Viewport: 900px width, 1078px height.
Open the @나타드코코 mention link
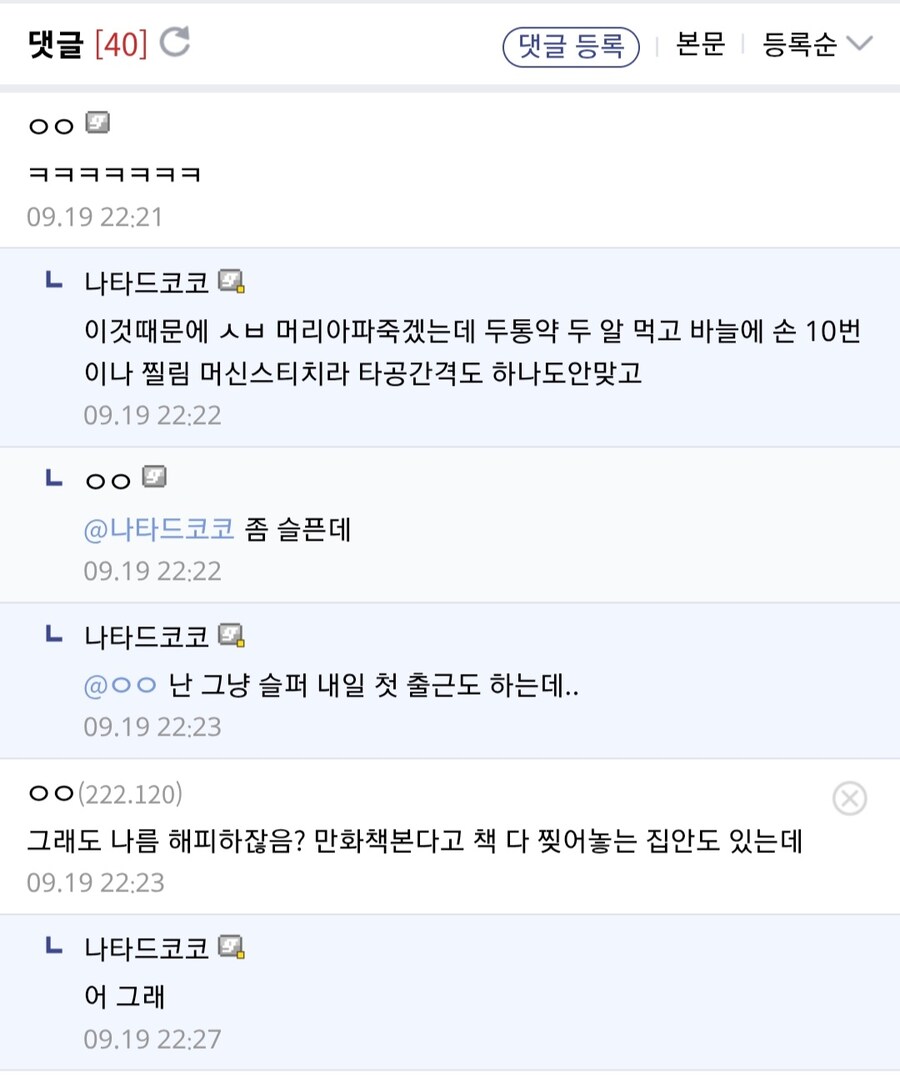click(159, 529)
